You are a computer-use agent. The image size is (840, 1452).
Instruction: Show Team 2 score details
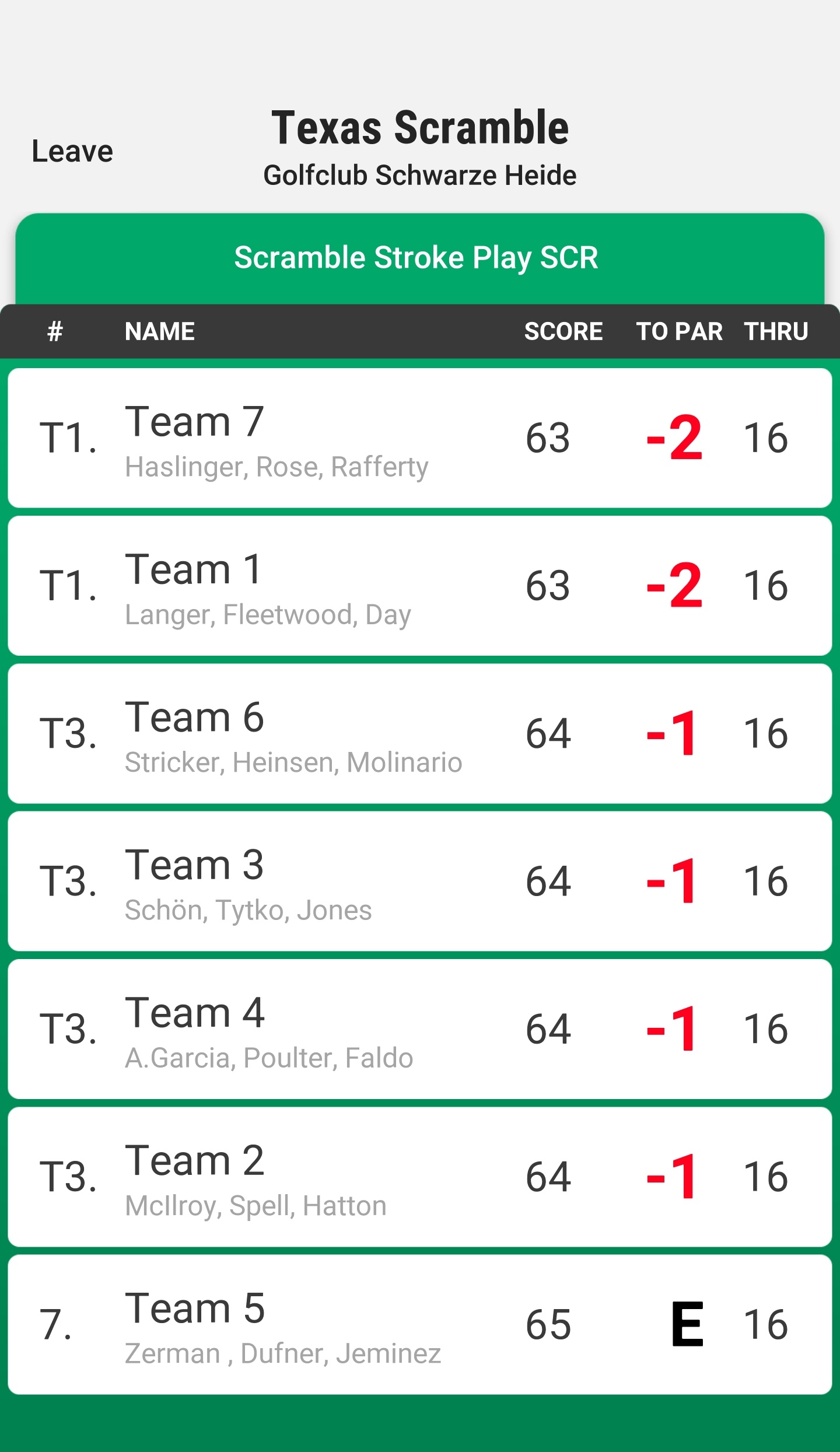coord(419,1177)
